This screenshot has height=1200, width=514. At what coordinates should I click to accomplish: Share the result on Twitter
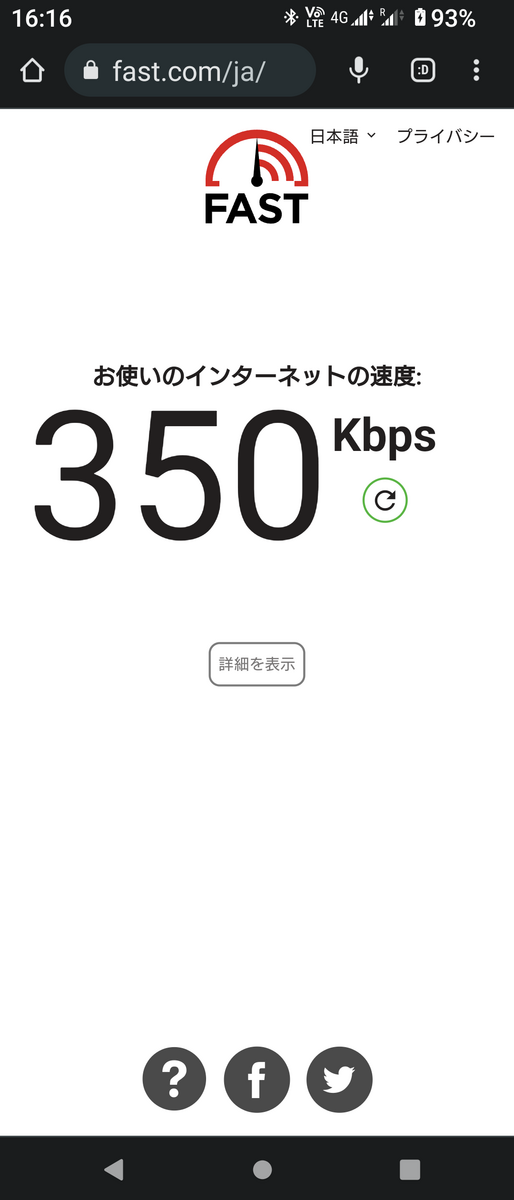tap(339, 1080)
